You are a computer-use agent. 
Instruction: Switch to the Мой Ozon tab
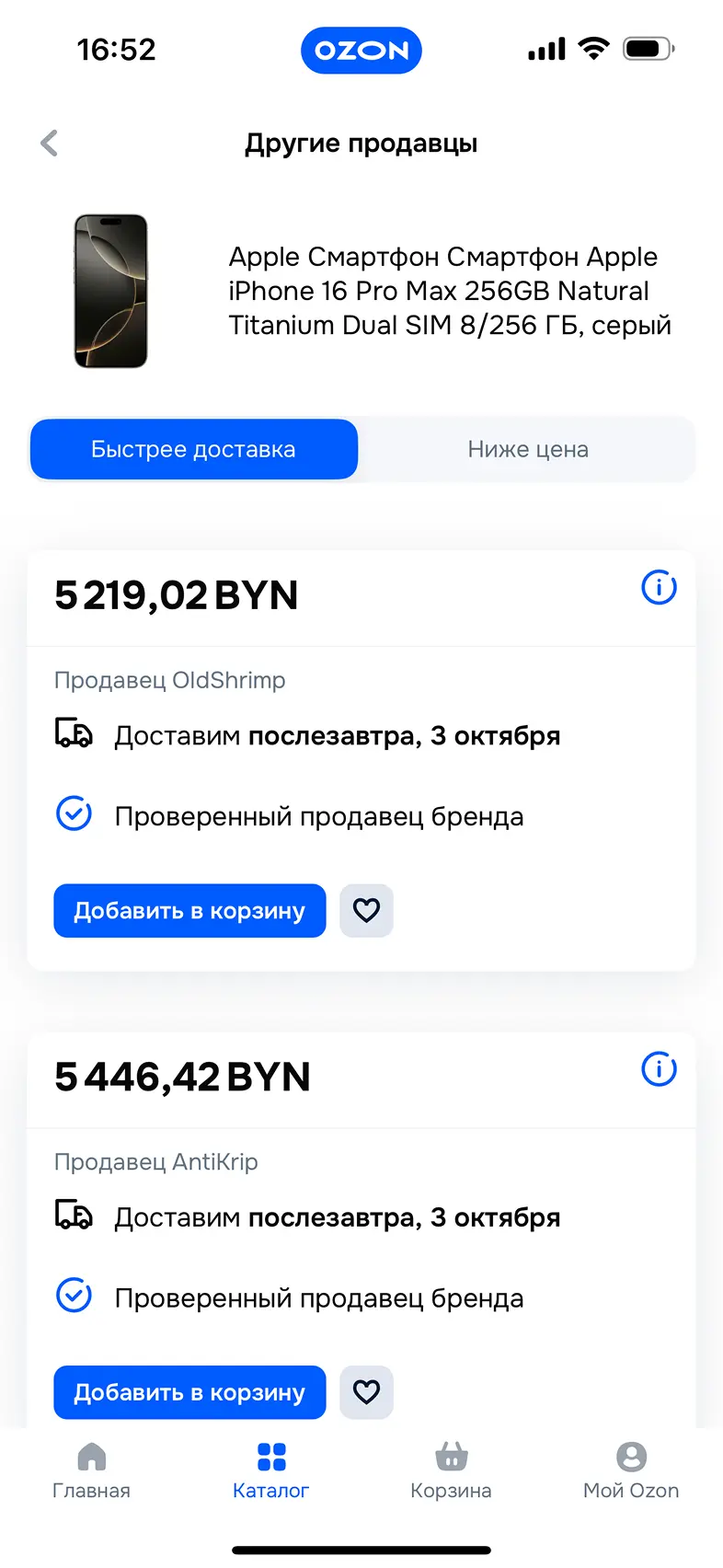coord(631,1470)
